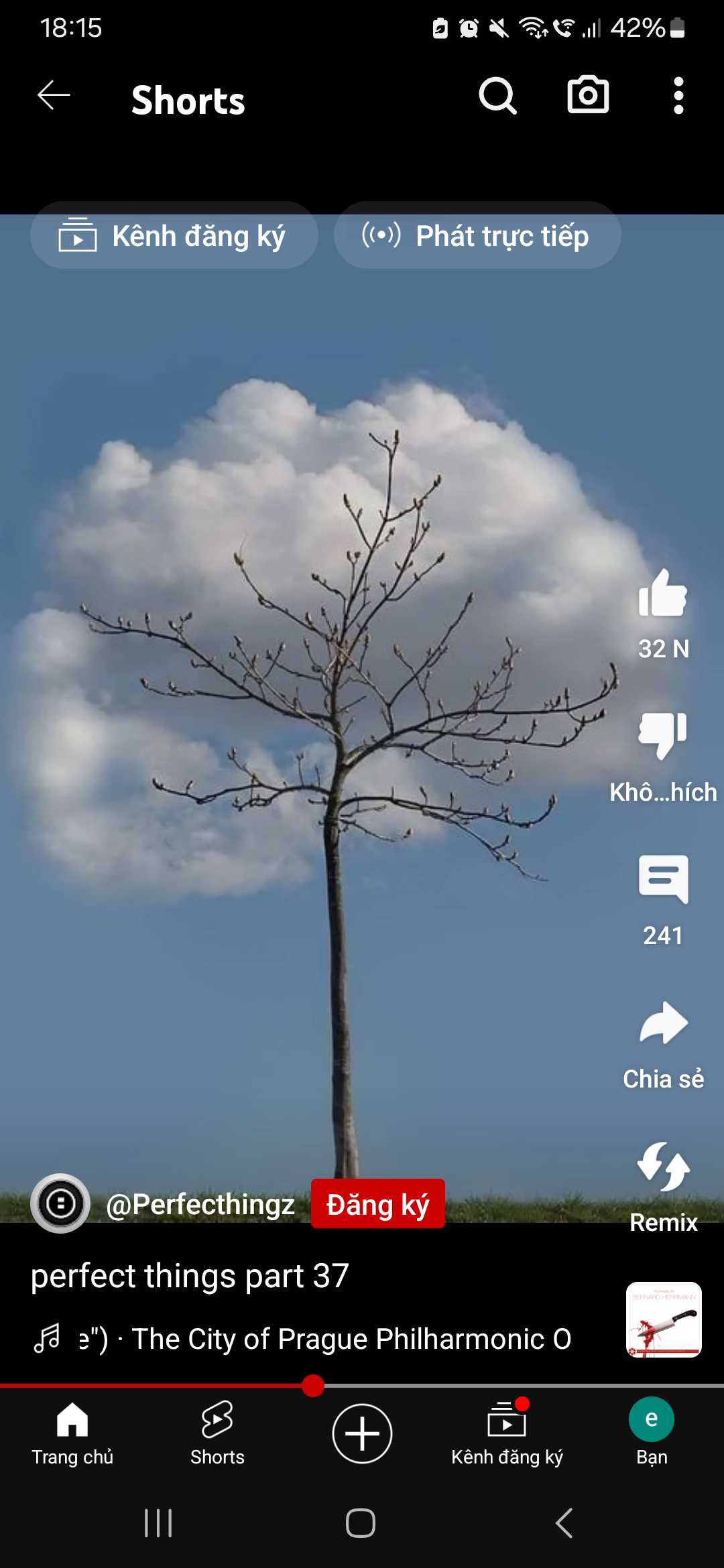Remix this Short
Image resolution: width=724 pixels, height=1568 pixels.
[663, 1167]
